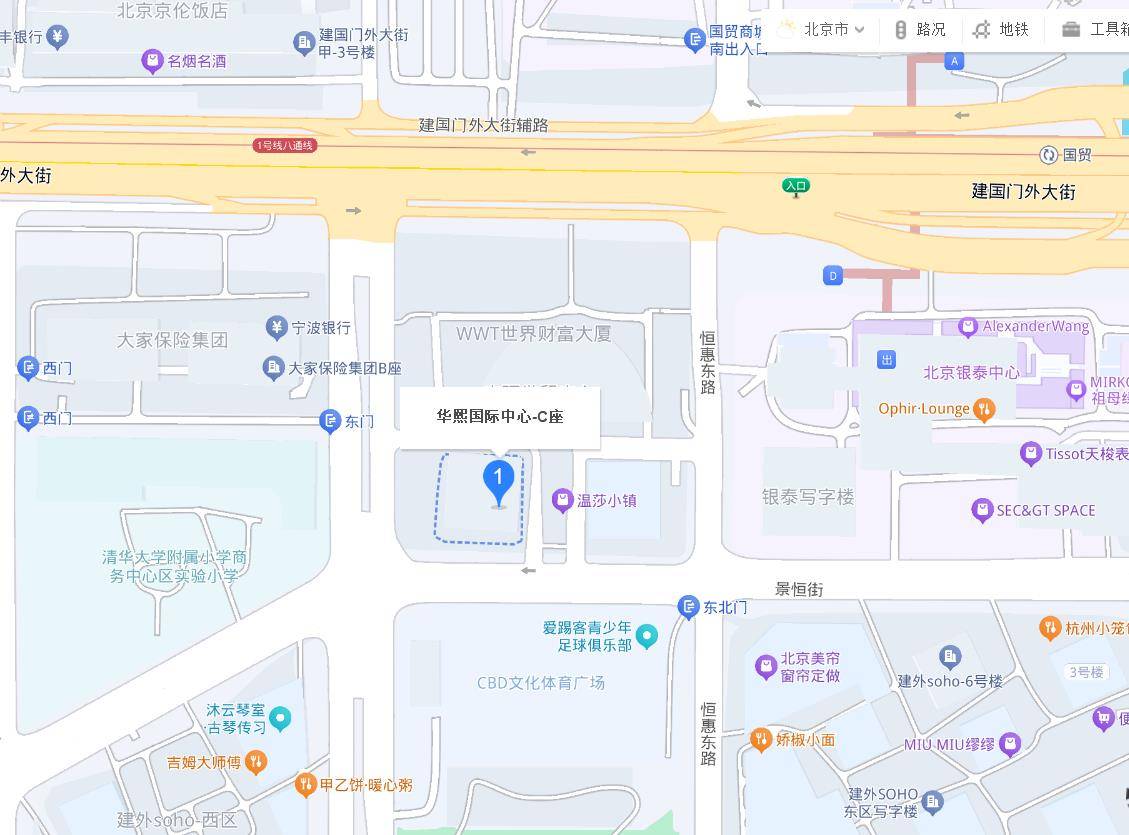This screenshot has height=835, width=1129.
Task: Tap the MIU MIU缪缪 store marker
Action: [x=1010, y=744]
